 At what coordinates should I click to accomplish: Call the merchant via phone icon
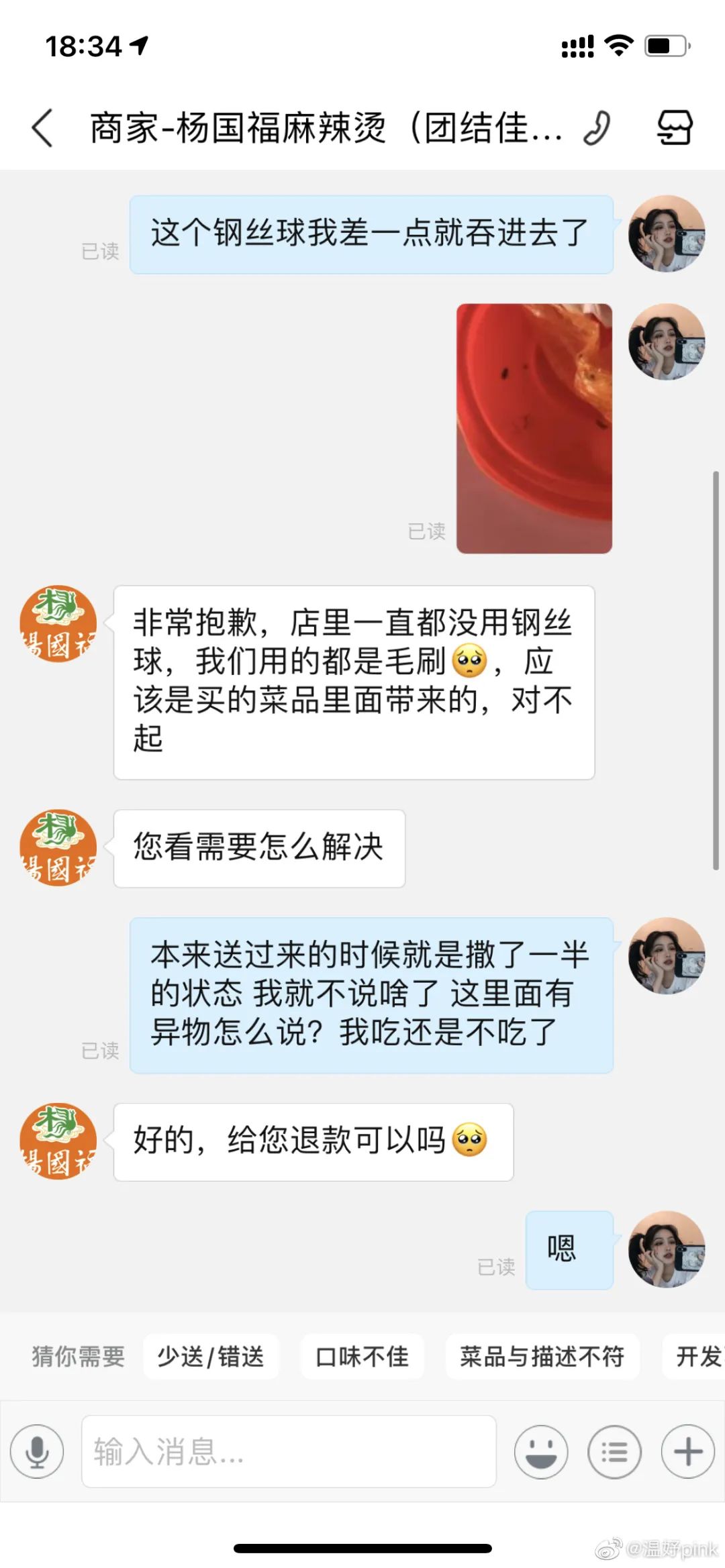(x=597, y=127)
